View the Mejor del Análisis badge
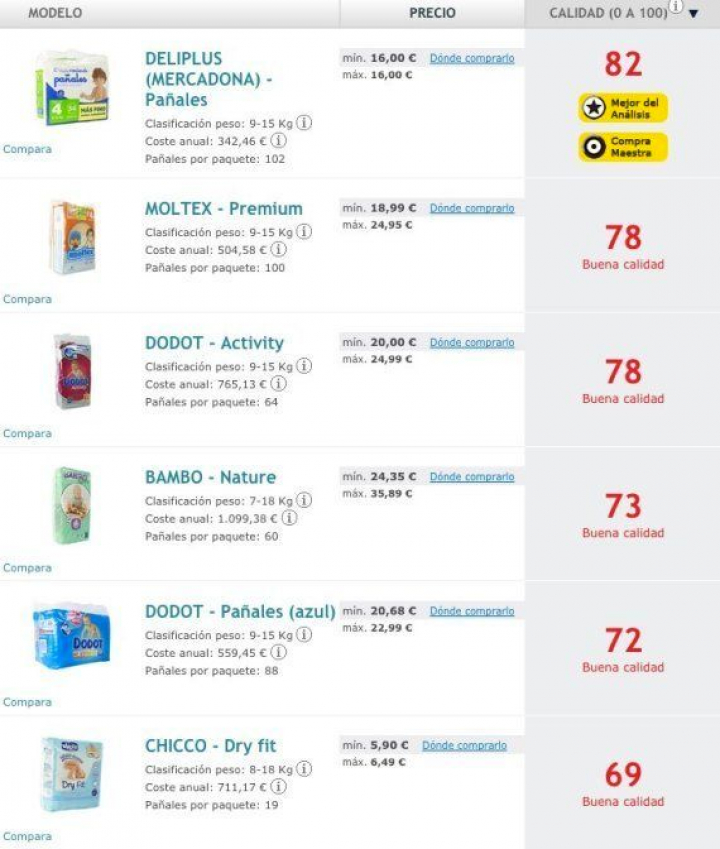 623,108
